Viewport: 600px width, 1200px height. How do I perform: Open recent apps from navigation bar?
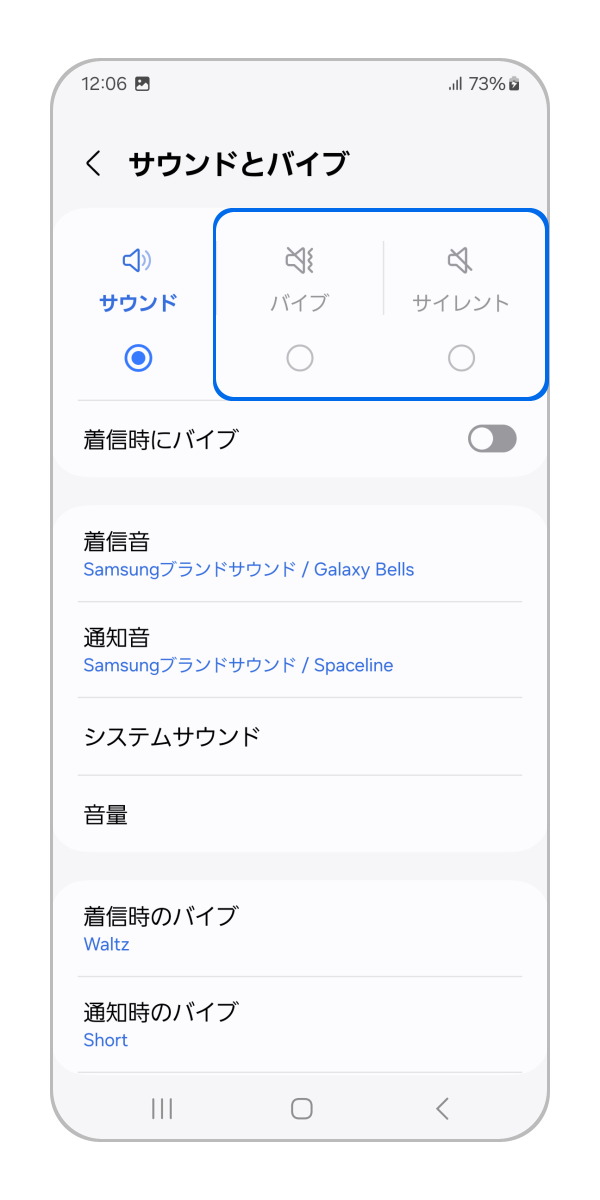click(x=161, y=1108)
